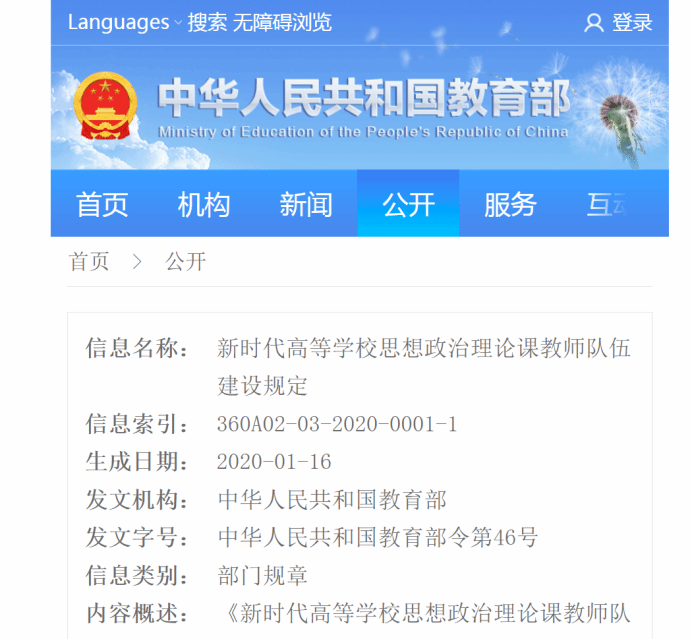The height and width of the screenshot is (639, 692).
Task: Go to the 首页 navigation tab
Action: (x=102, y=204)
